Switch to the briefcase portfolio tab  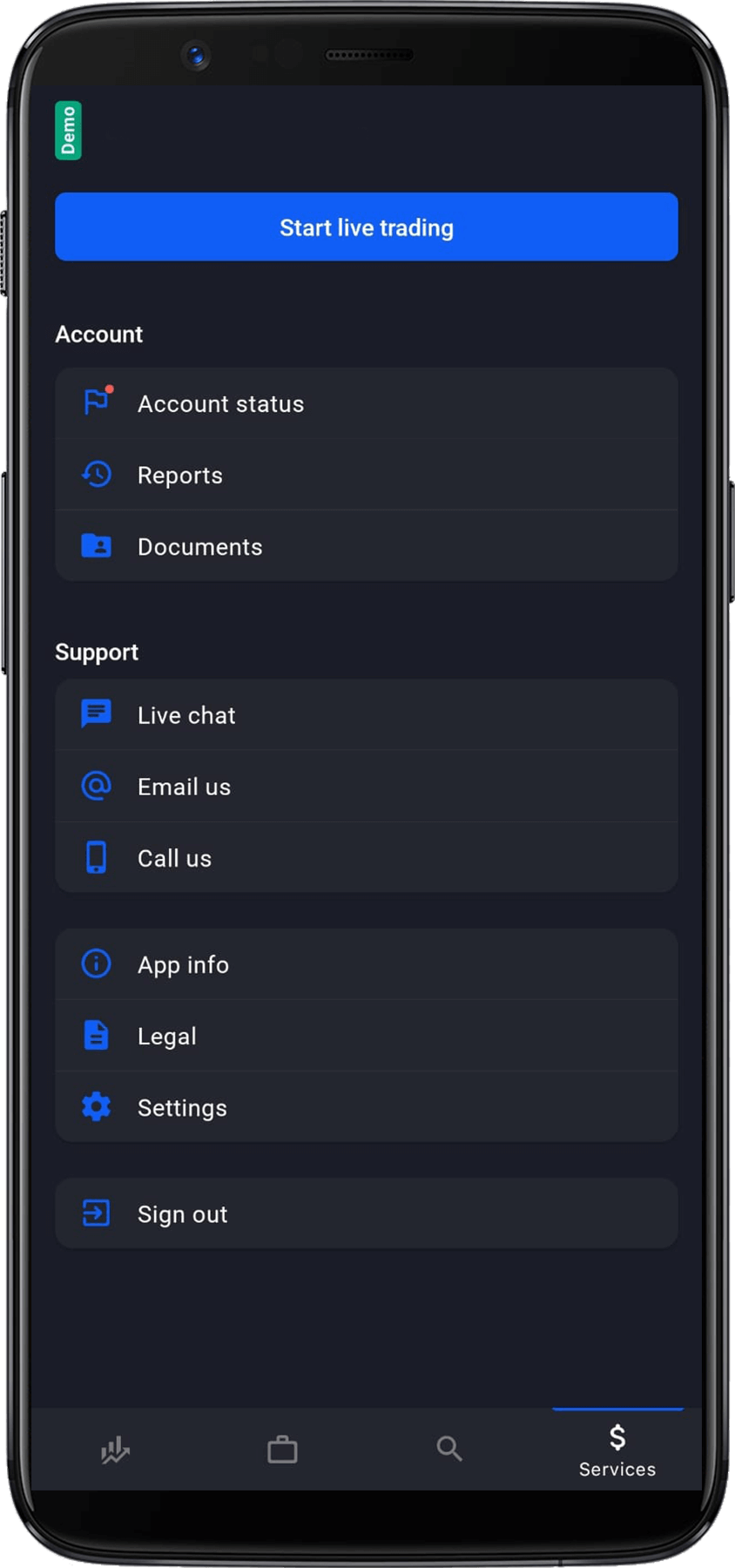click(x=282, y=1450)
